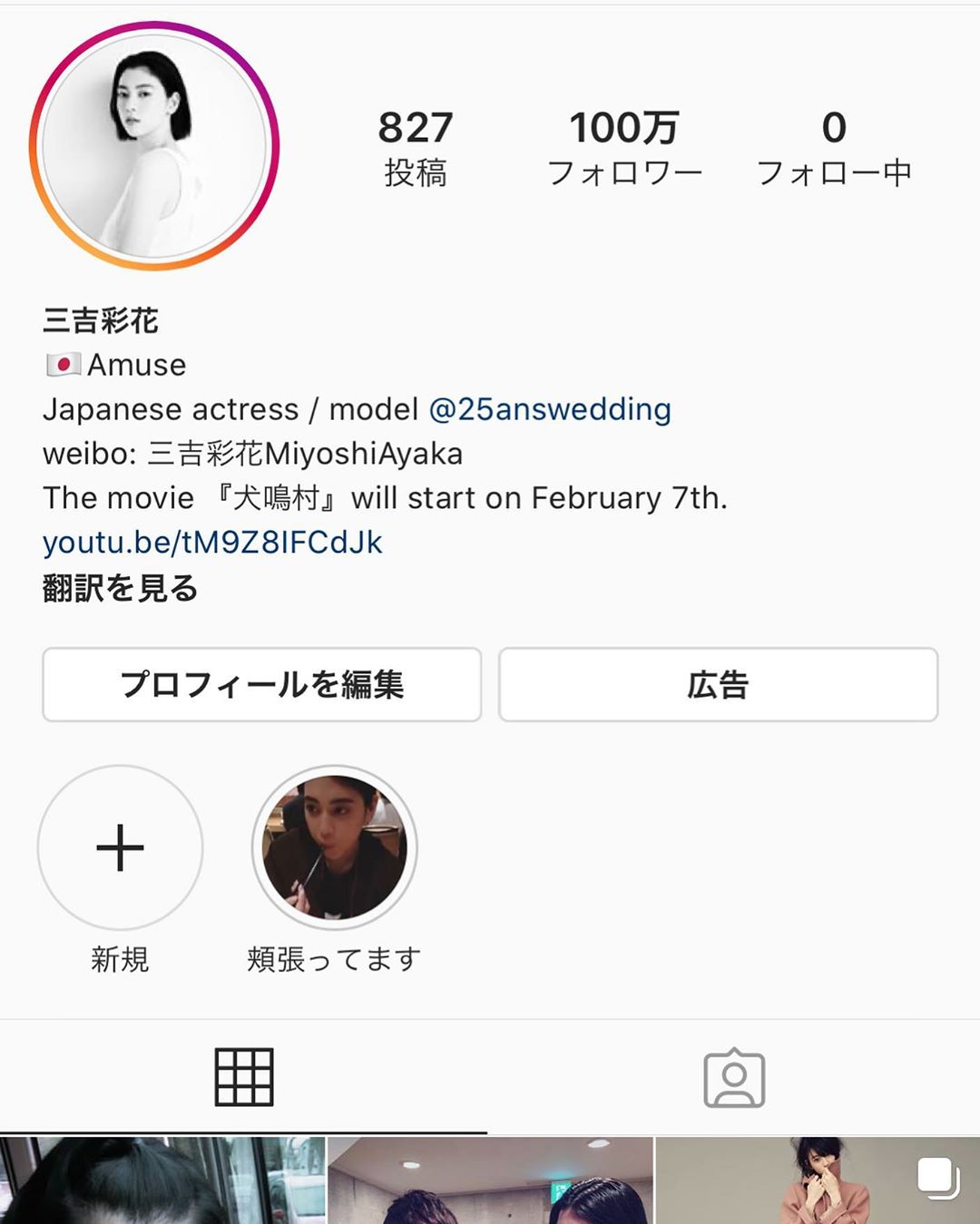This screenshot has width=980, height=1224.
Task: View the 100万 followers list
Action: point(624,147)
